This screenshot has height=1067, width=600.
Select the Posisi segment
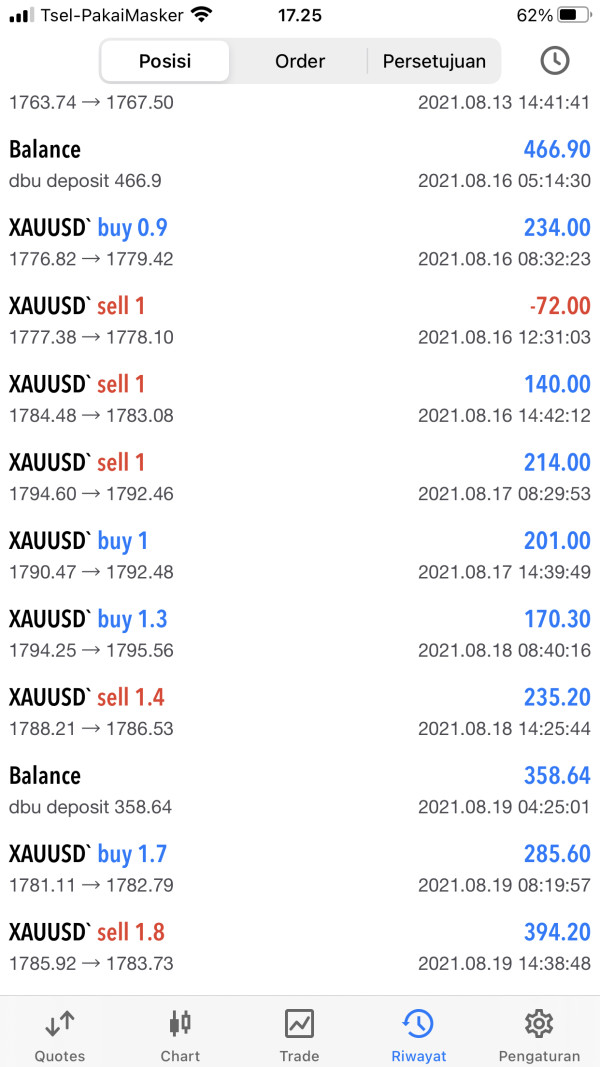(165, 61)
